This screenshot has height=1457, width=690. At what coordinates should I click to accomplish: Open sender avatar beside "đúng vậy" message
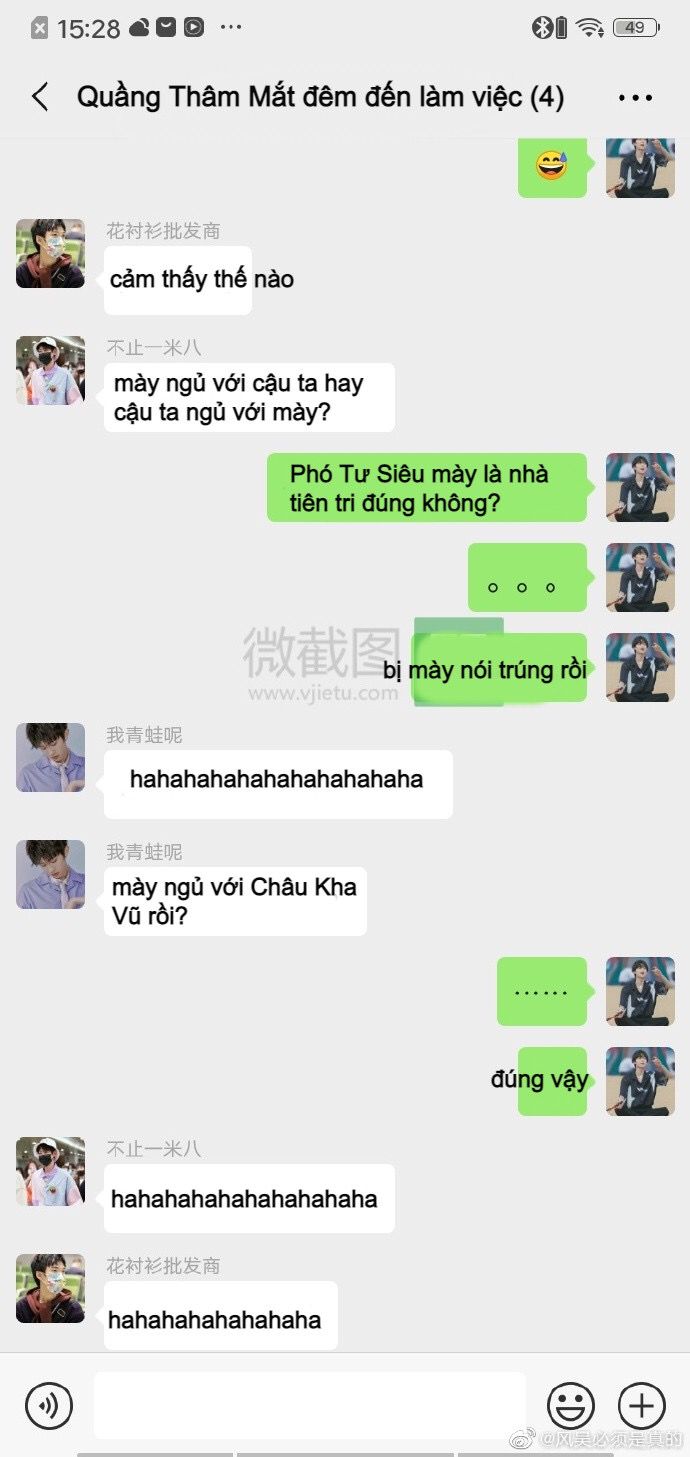pos(640,1082)
